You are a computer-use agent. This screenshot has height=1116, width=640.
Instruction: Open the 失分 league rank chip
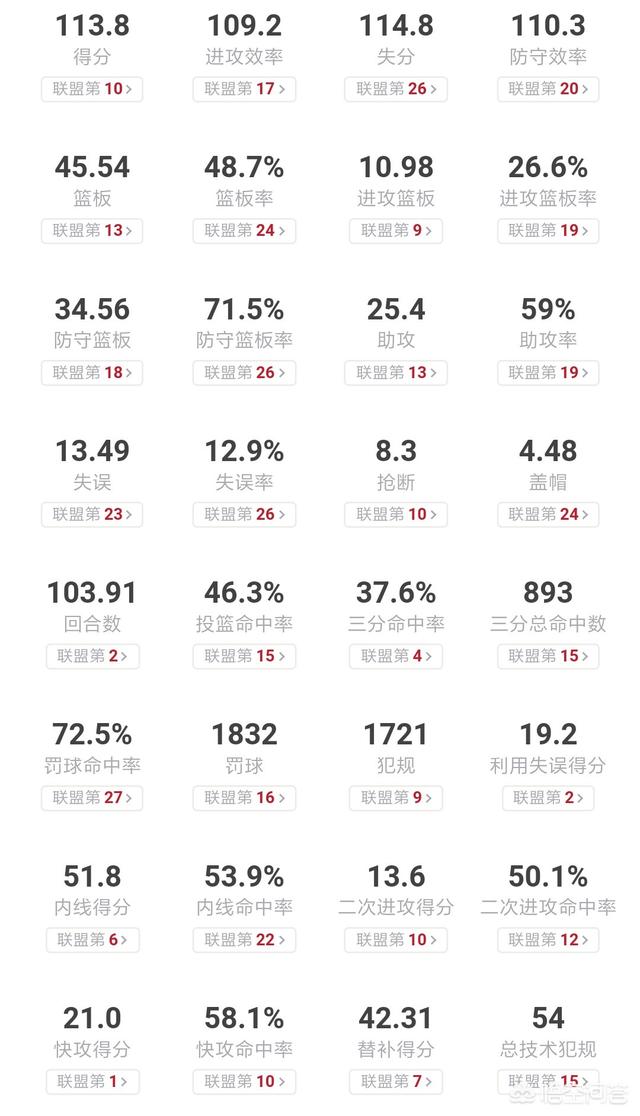coord(396,89)
